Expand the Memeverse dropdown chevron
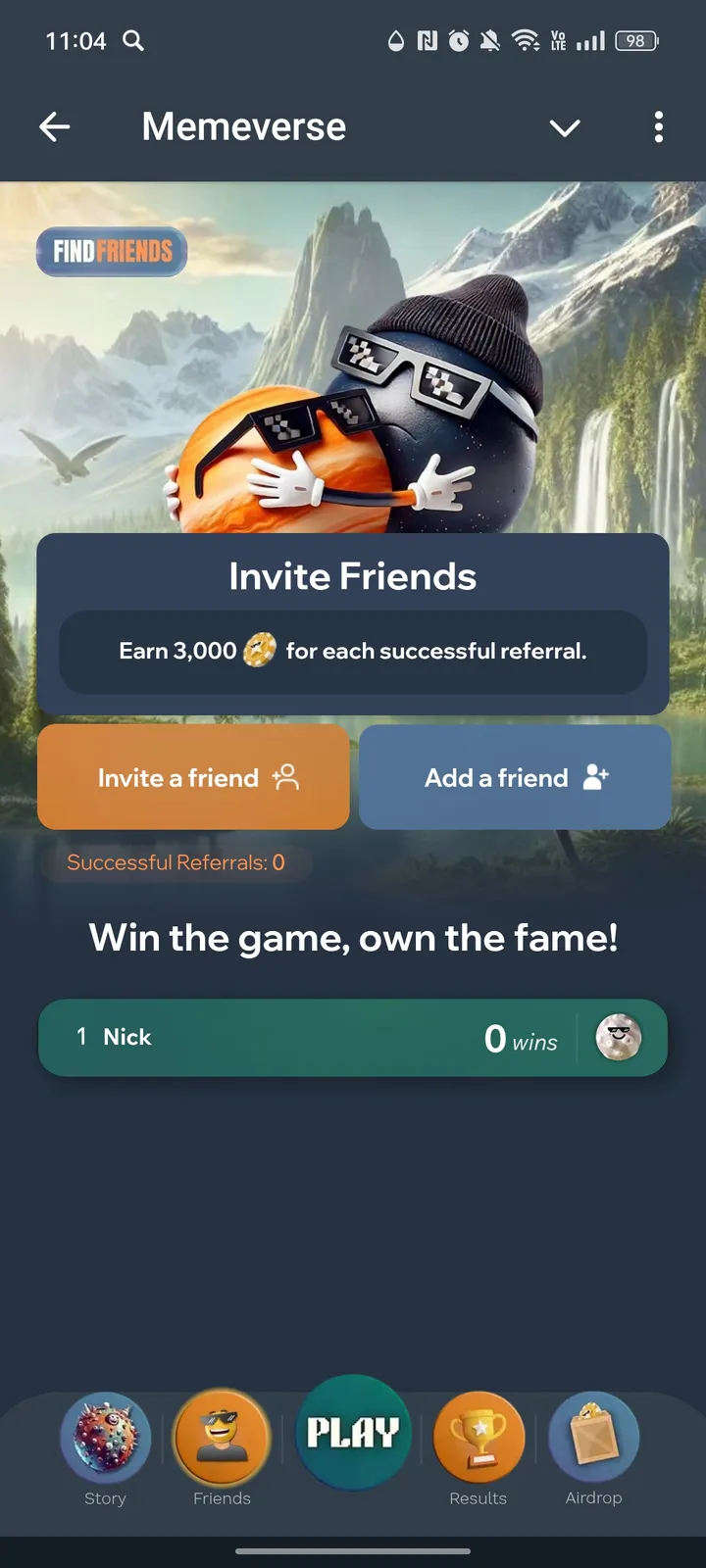 point(565,127)
